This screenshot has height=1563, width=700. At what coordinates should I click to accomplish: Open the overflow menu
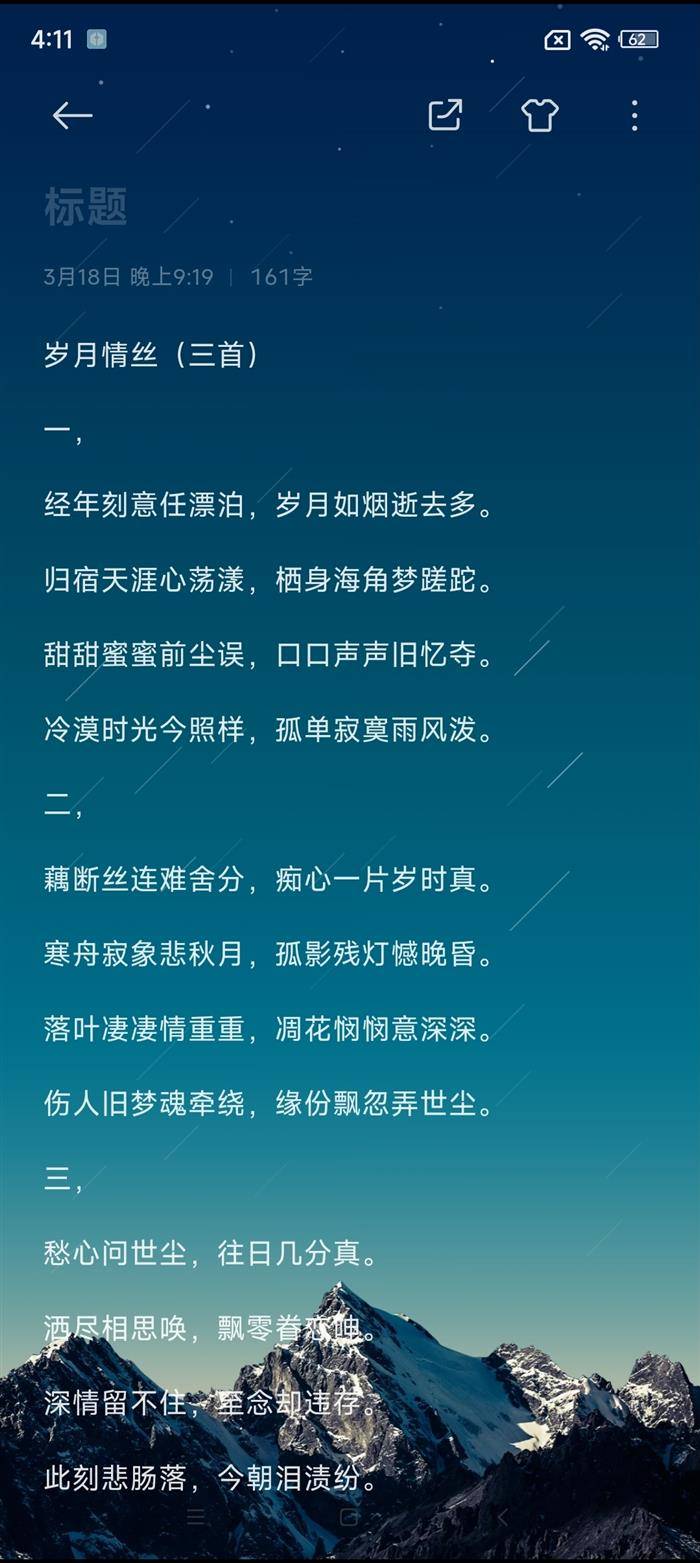634,116
